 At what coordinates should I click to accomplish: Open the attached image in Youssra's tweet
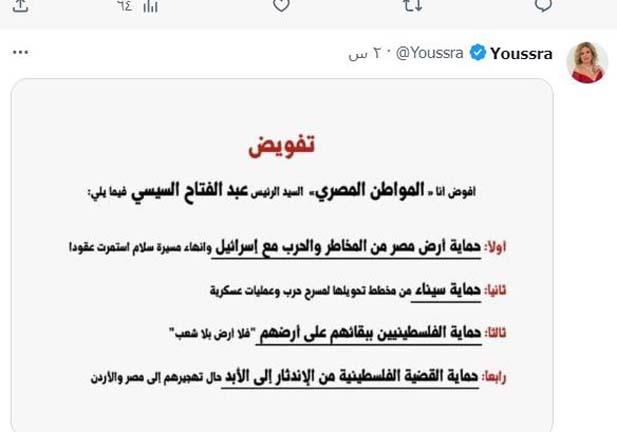click(282, 255)
